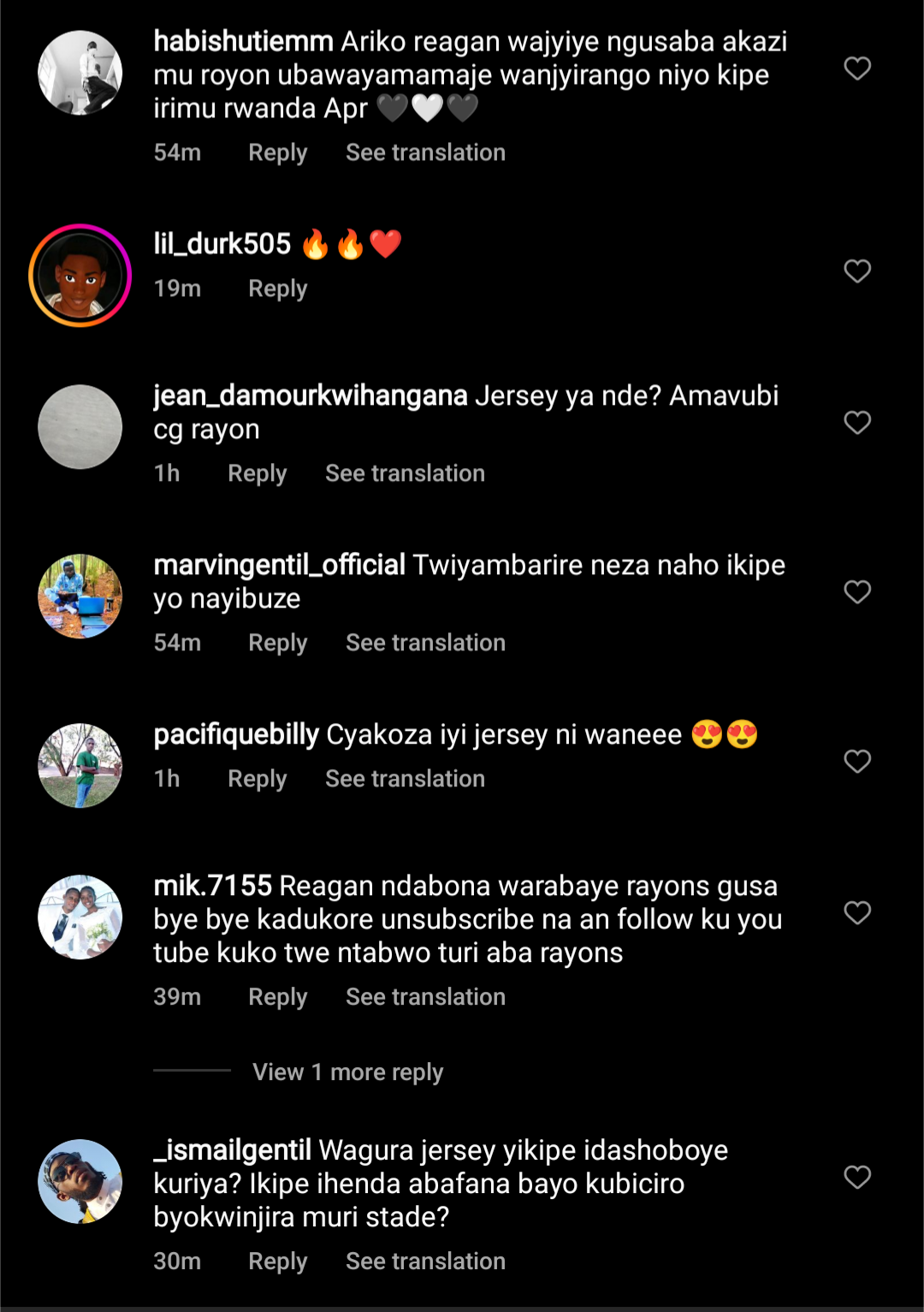Like habishutiemm's comment
Screen dimensions: 924x1312
click(x=857, y=68)
